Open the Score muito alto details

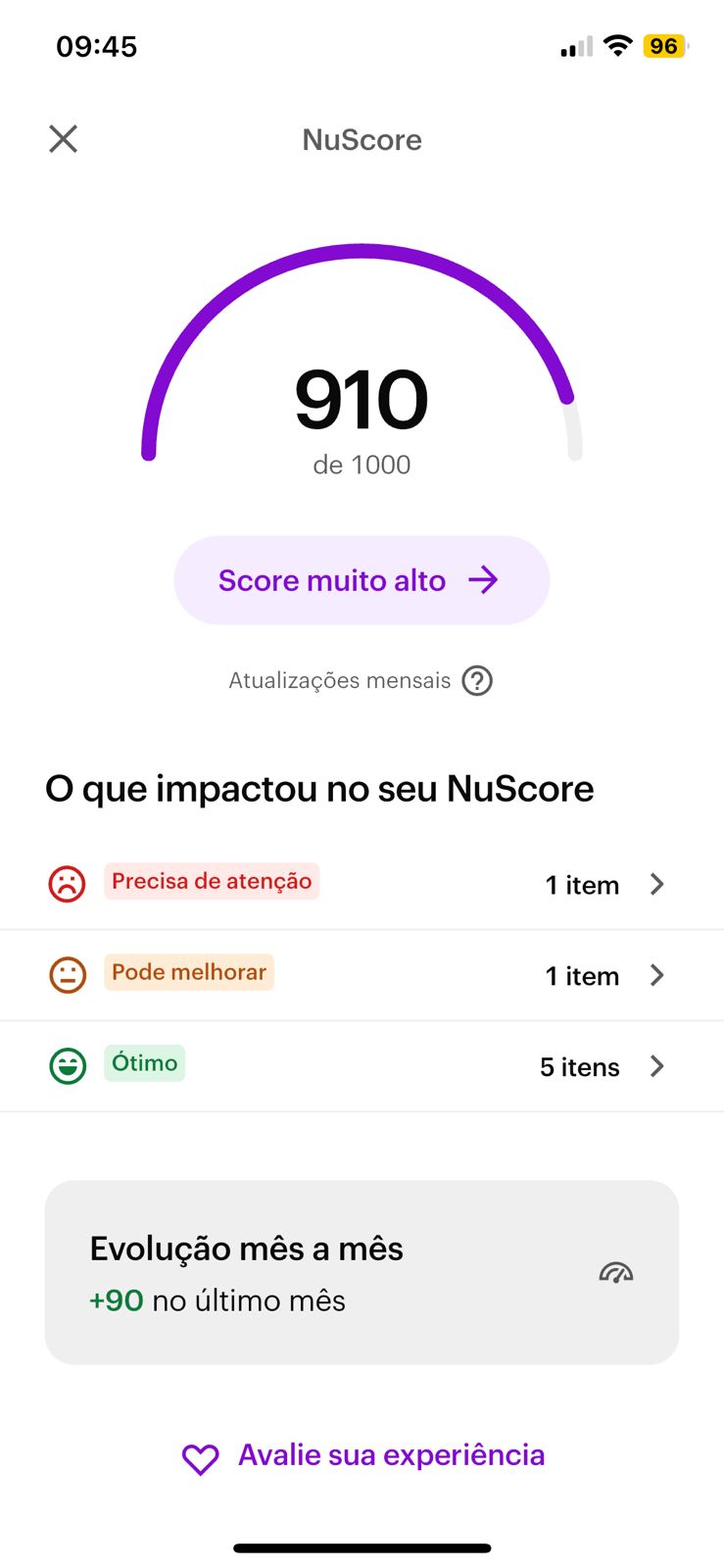pos(362,580)
